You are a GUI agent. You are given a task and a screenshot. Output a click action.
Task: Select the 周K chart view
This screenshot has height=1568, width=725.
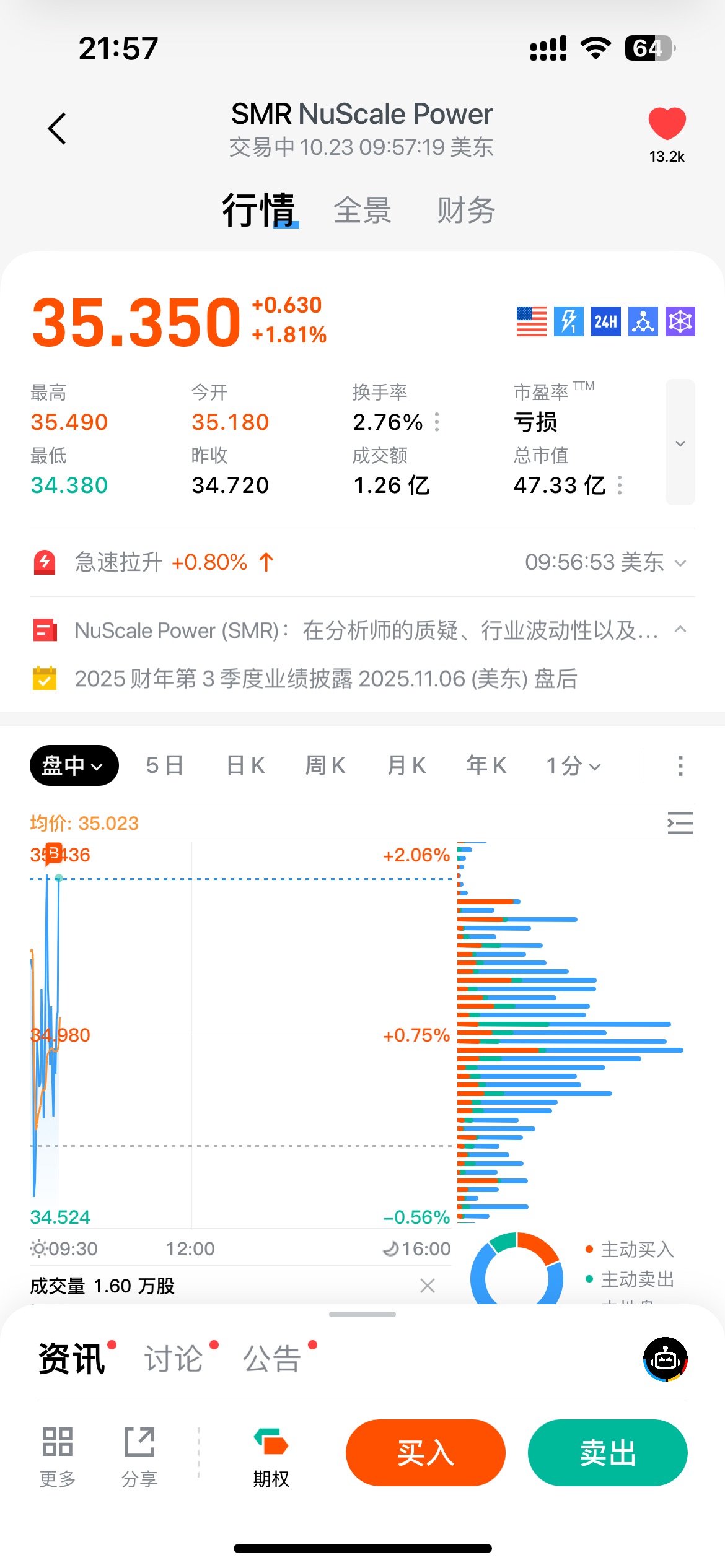[x=325, y=765]
